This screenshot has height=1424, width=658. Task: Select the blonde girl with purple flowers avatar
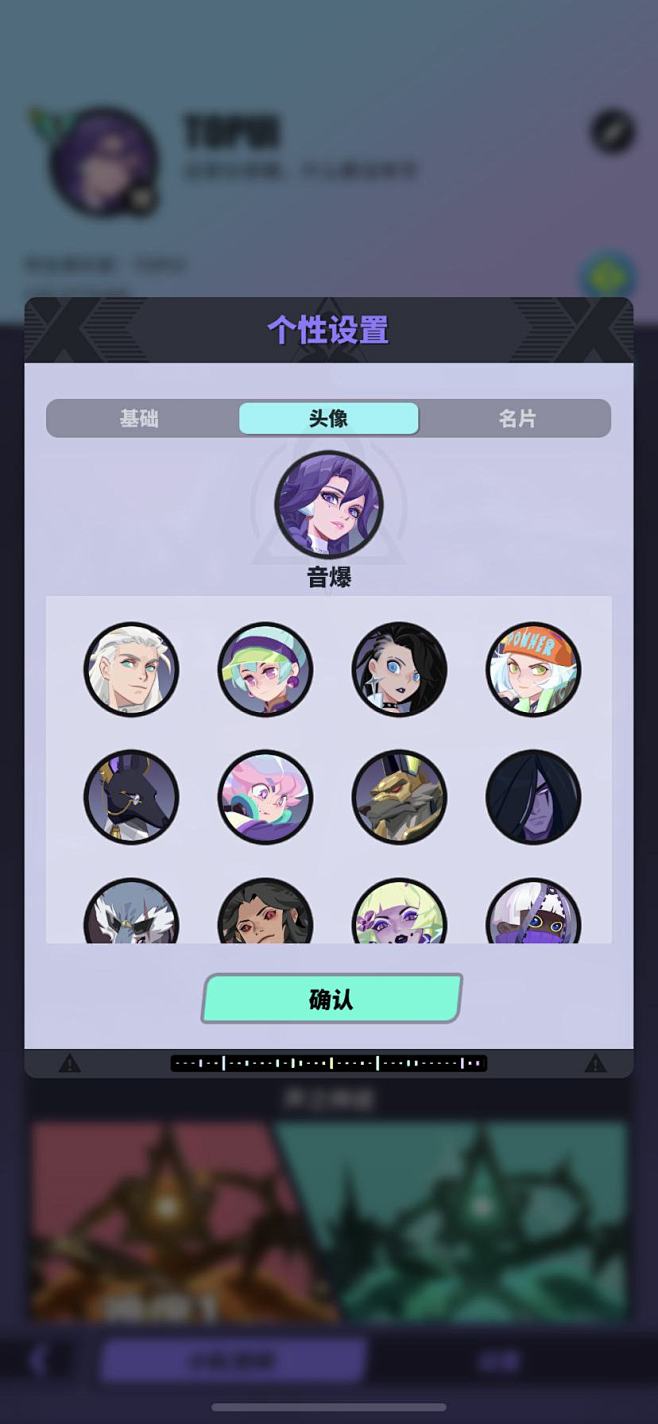[399, 911]
